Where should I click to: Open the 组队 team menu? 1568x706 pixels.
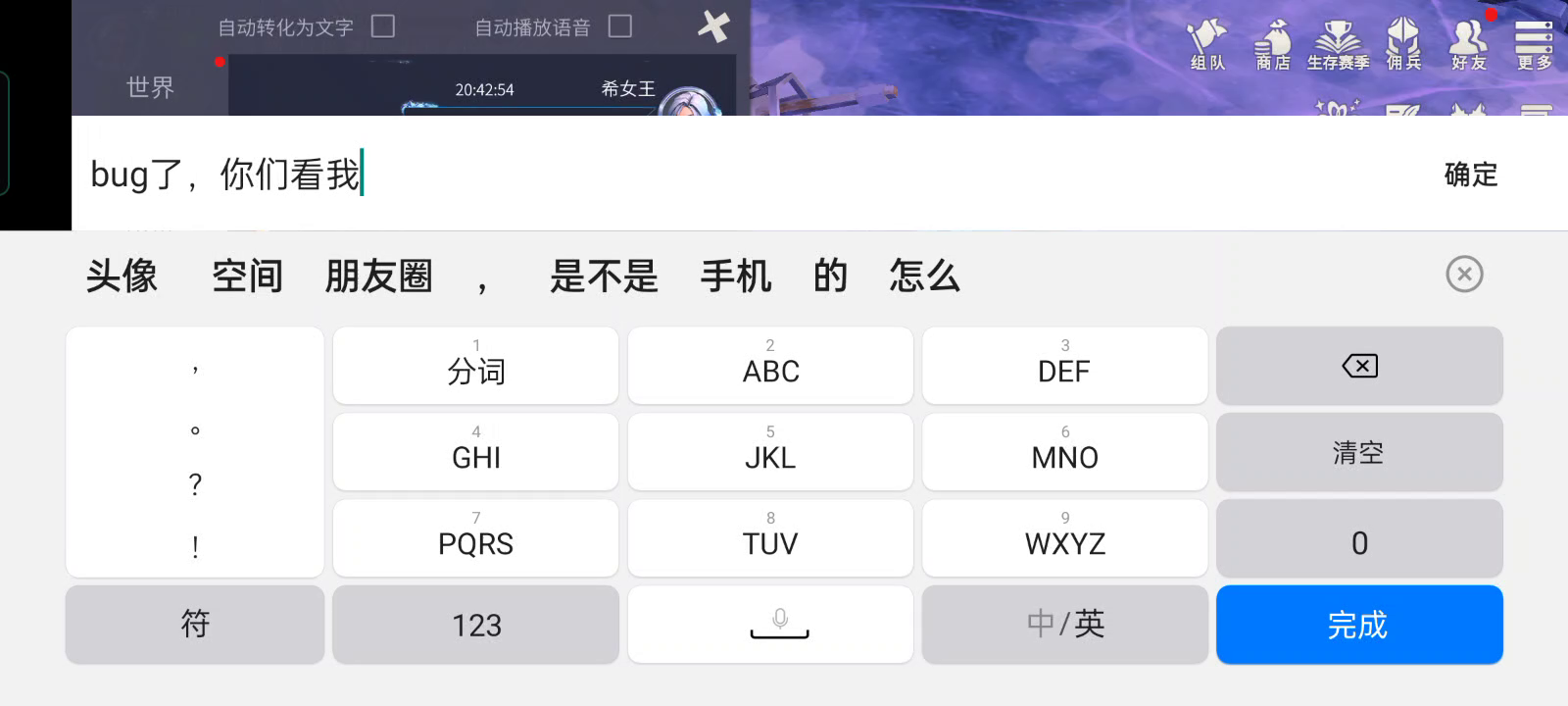pos(1207,45)
